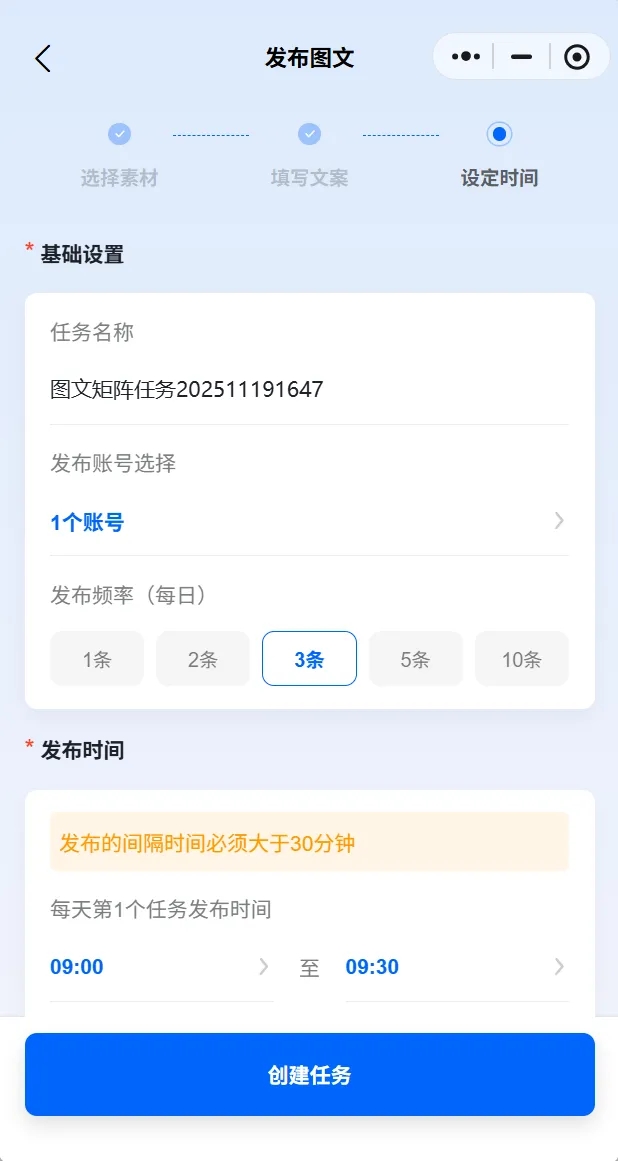618x1161 pixels.
Task: Minimize the mini program
Action: pos(521,57)
